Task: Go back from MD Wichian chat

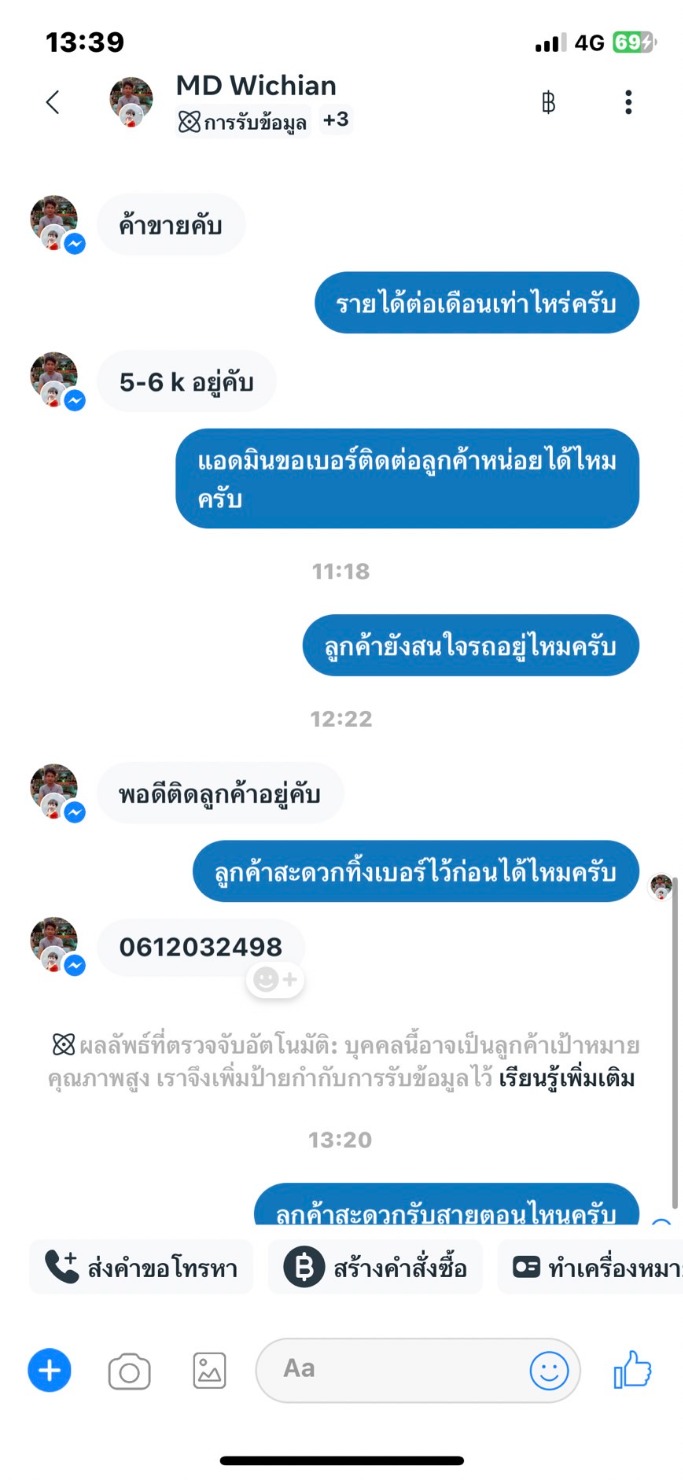Action: click(52, 102)
